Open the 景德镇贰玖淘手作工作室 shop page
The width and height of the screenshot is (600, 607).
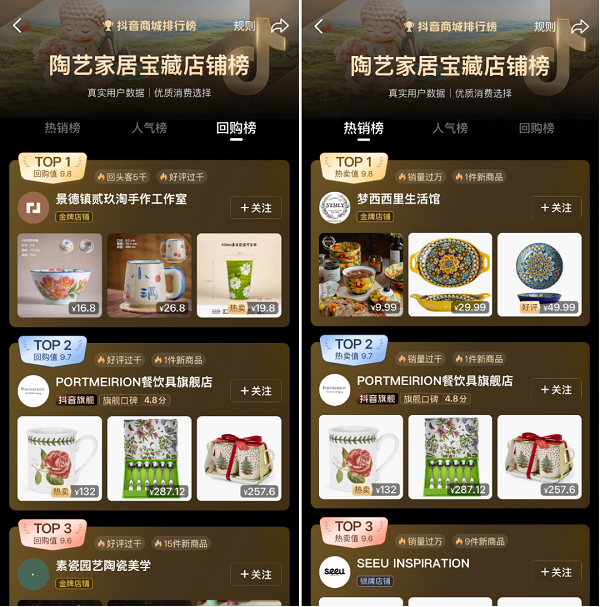coord(121,199)
